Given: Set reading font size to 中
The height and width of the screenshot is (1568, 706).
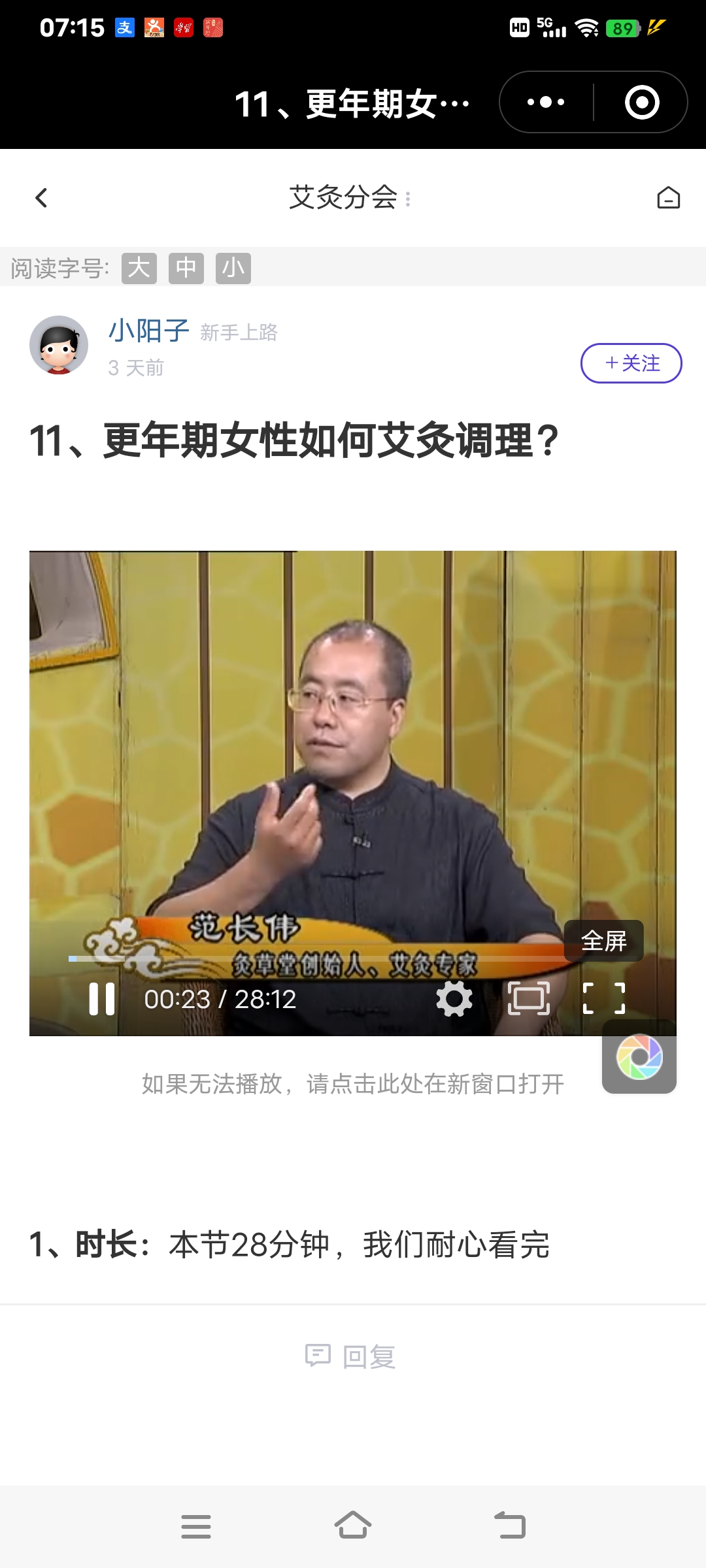Looking at the screenshot, I should (186, 268).
